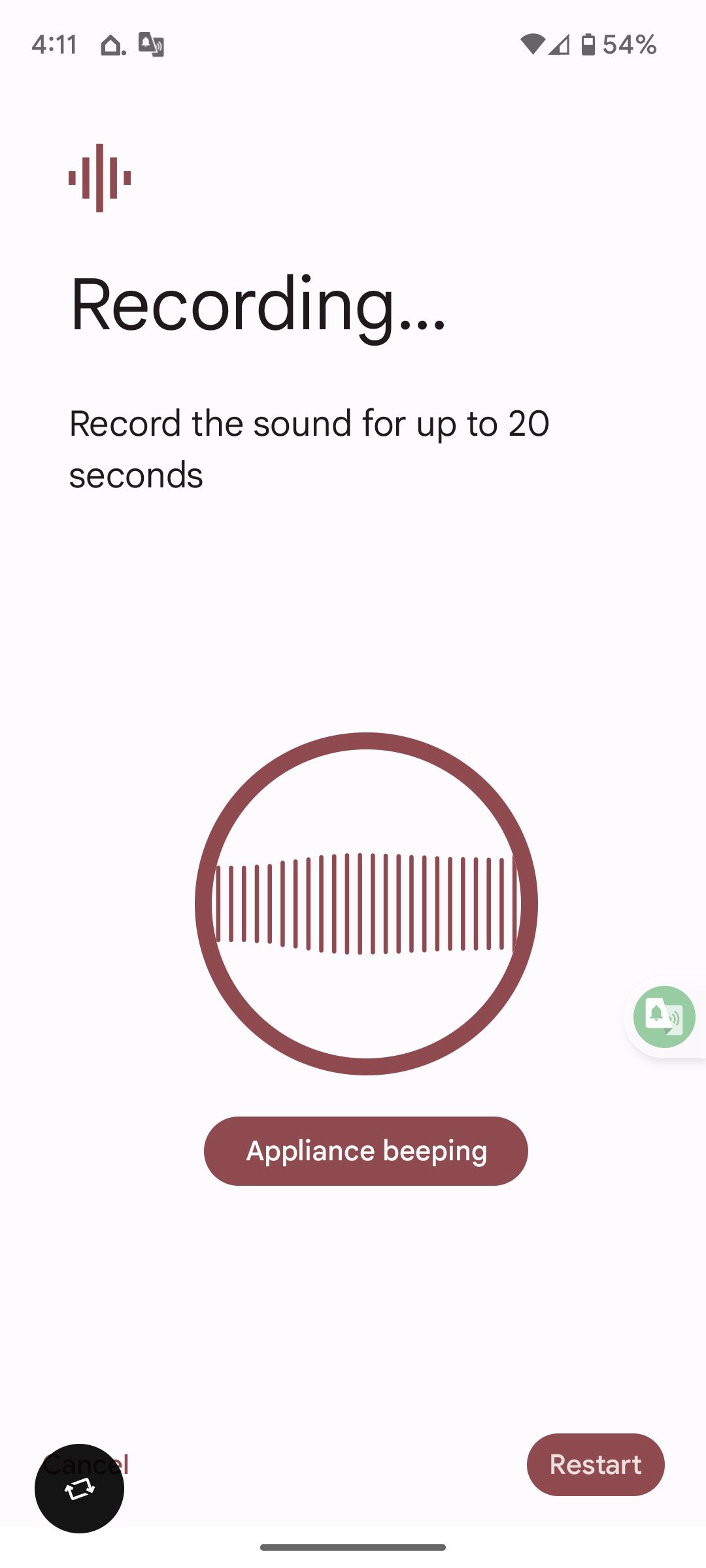
Task: Tap the circular recording waveform button
Action: tap(366, 903)
